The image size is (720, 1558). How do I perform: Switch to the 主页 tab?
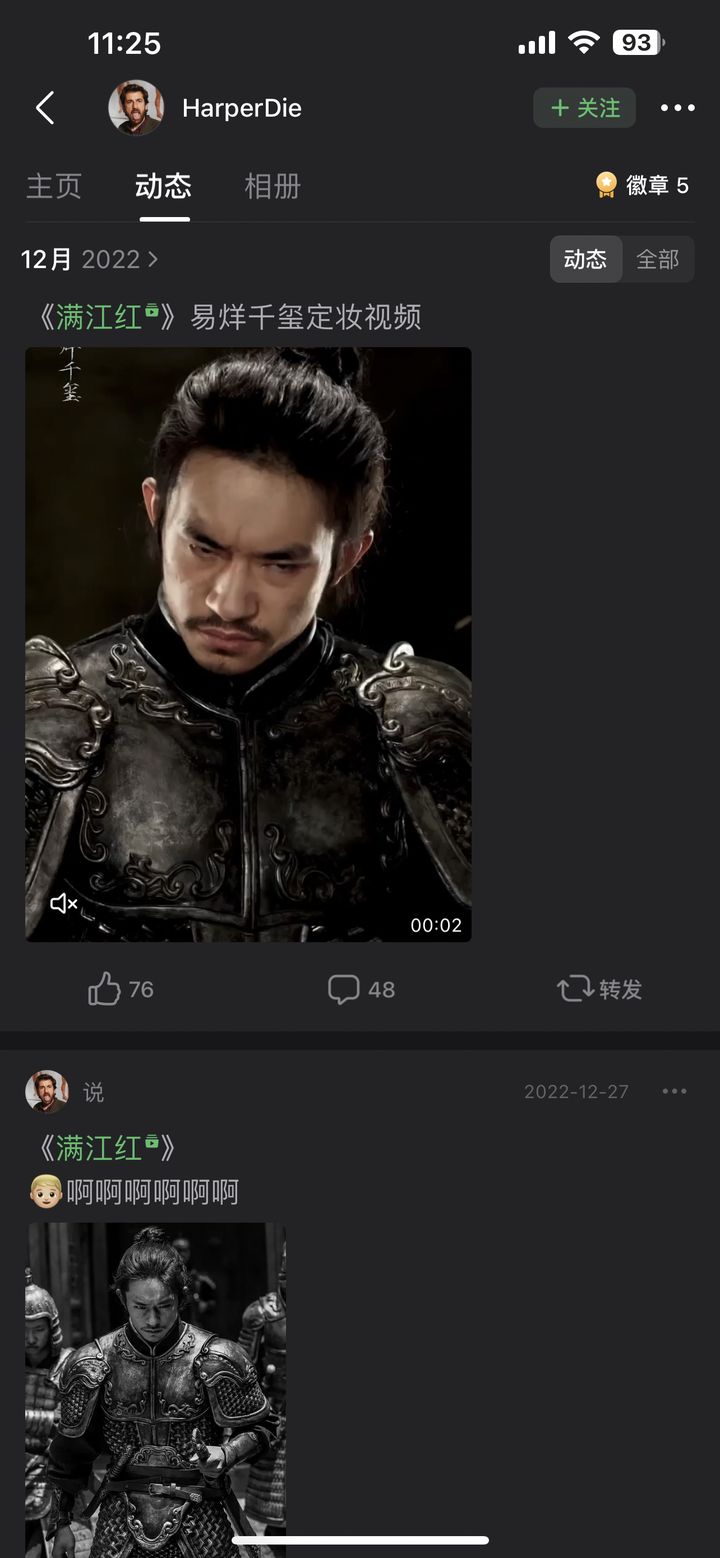[53, 186]
